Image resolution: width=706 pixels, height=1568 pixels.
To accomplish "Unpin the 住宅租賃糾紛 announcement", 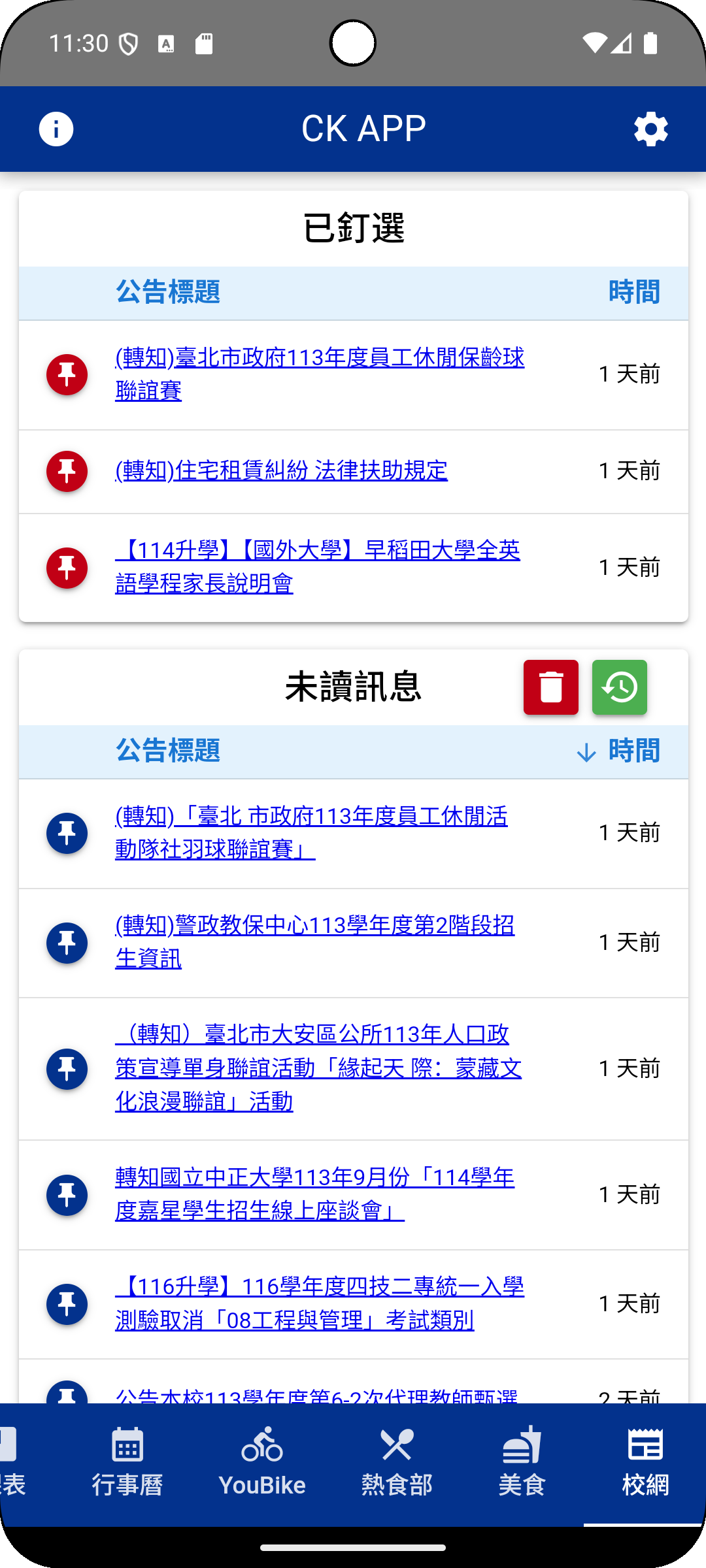I will tap(67, 471).
